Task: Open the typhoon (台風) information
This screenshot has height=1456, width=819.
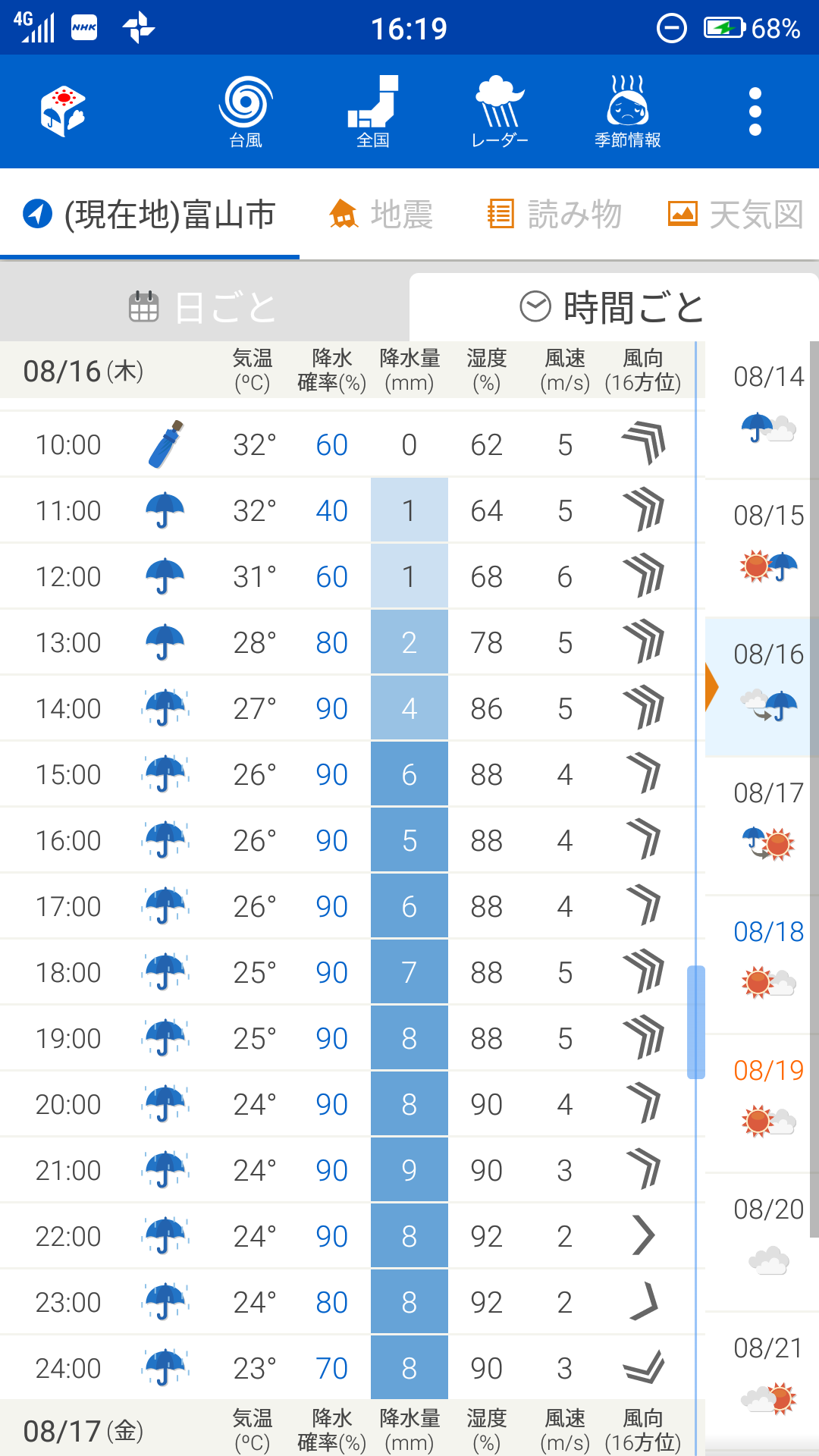Action: pyautogui.click(x=246, y=111)
